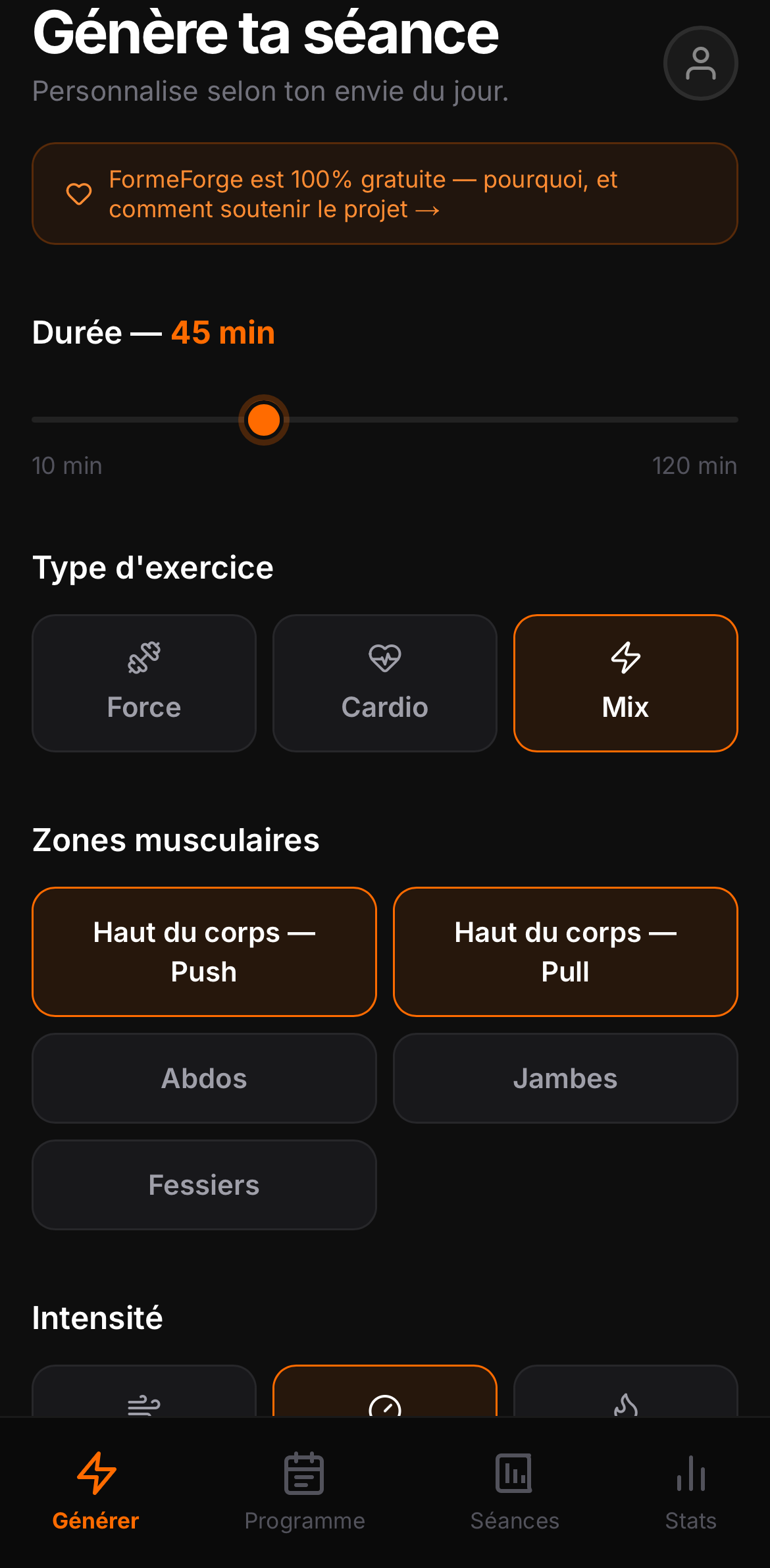
Task: Select the Force exercise type
Action: tap(144, 683)
